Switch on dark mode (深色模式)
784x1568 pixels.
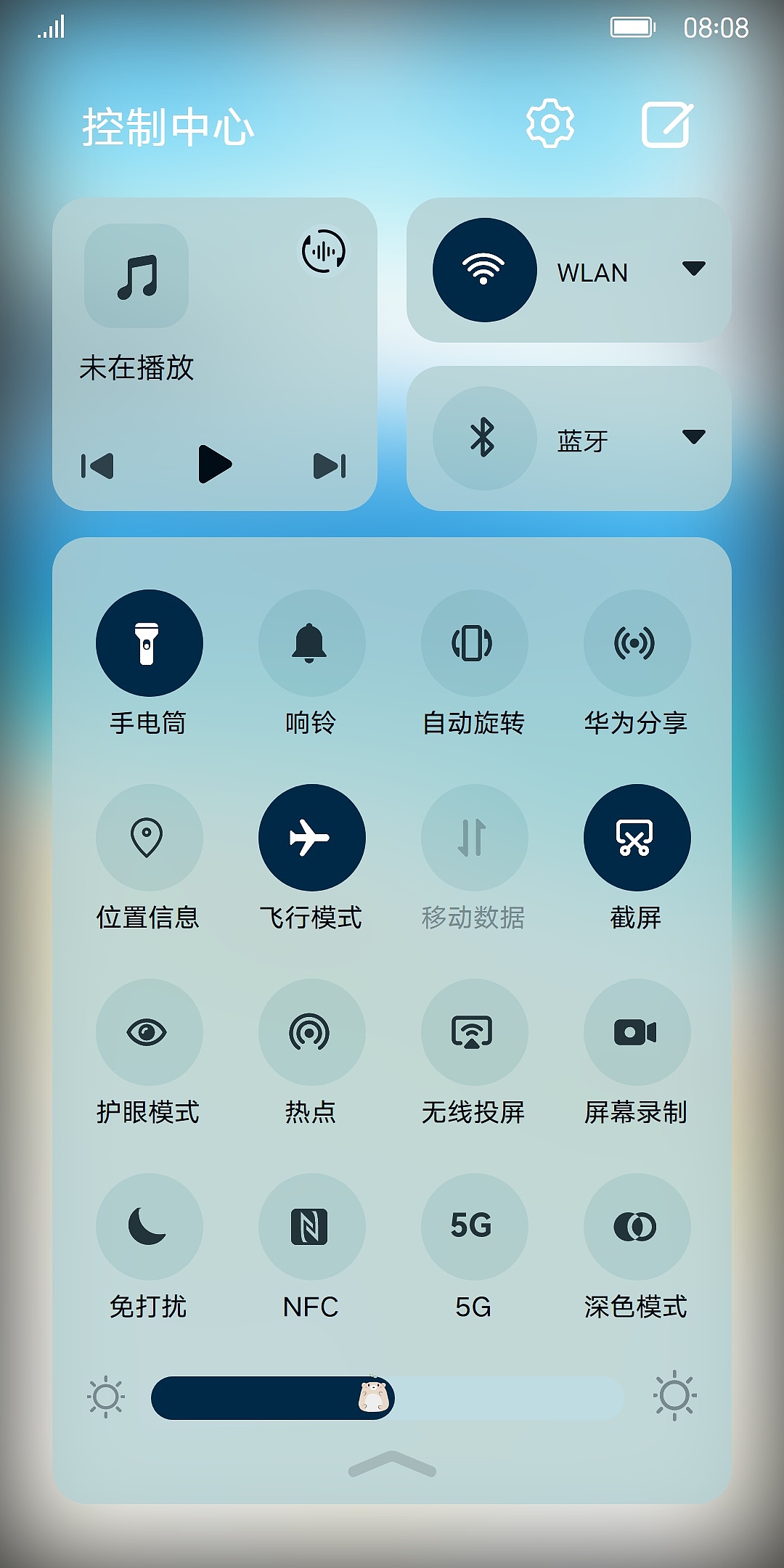637,1227
